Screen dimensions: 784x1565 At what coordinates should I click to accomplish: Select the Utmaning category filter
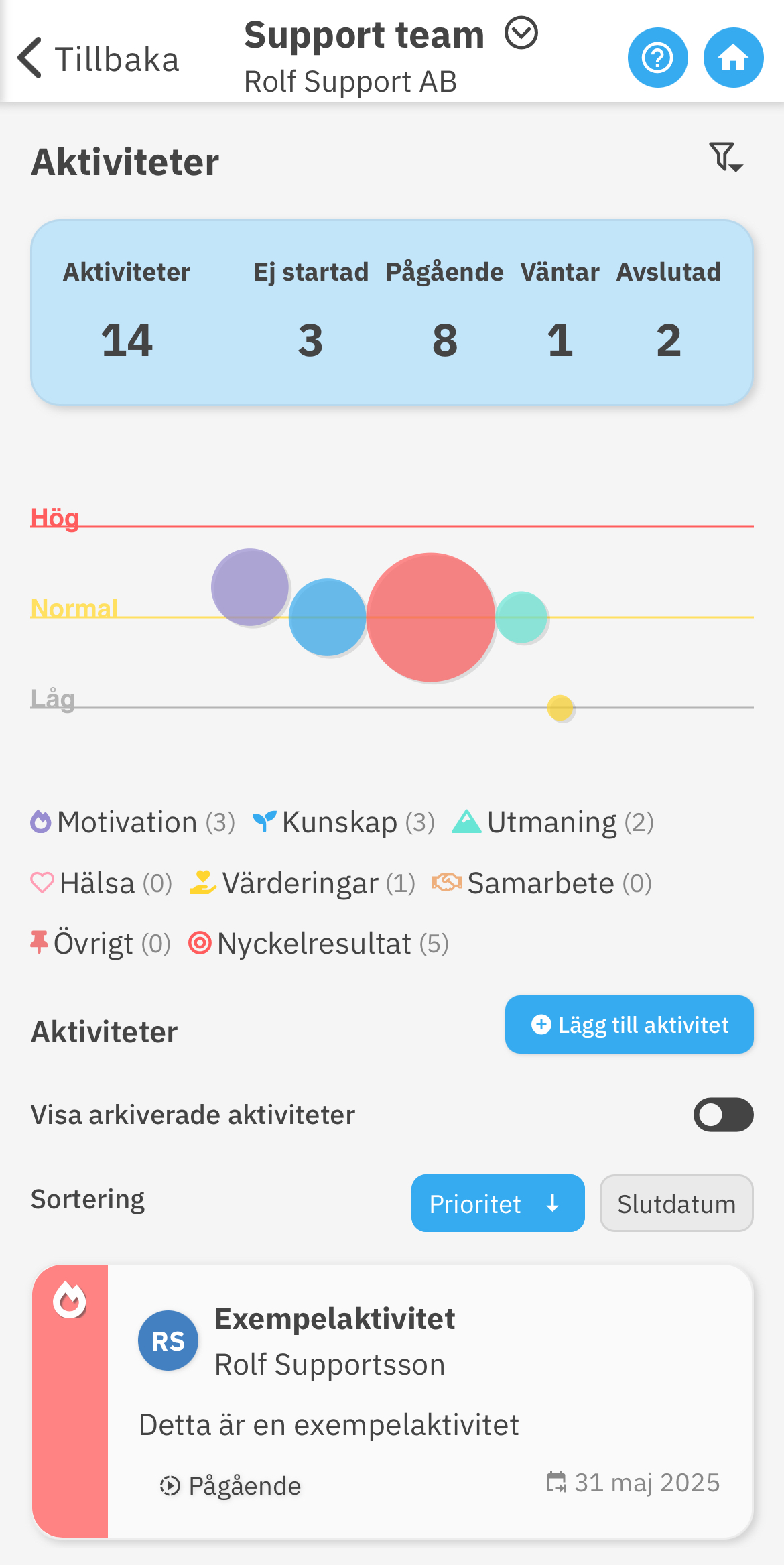552,822
